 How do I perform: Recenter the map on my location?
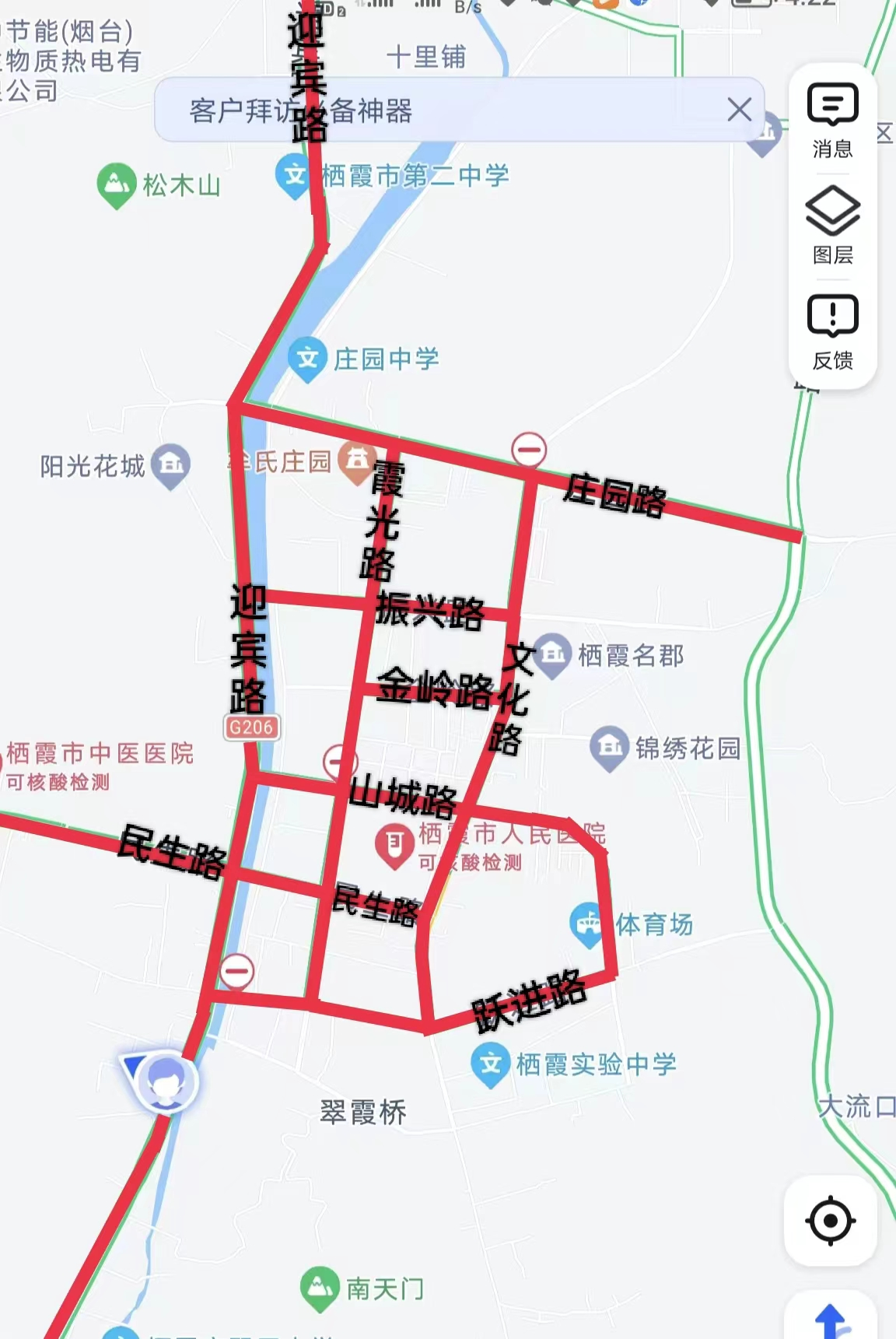click(x=830, y=1220)
